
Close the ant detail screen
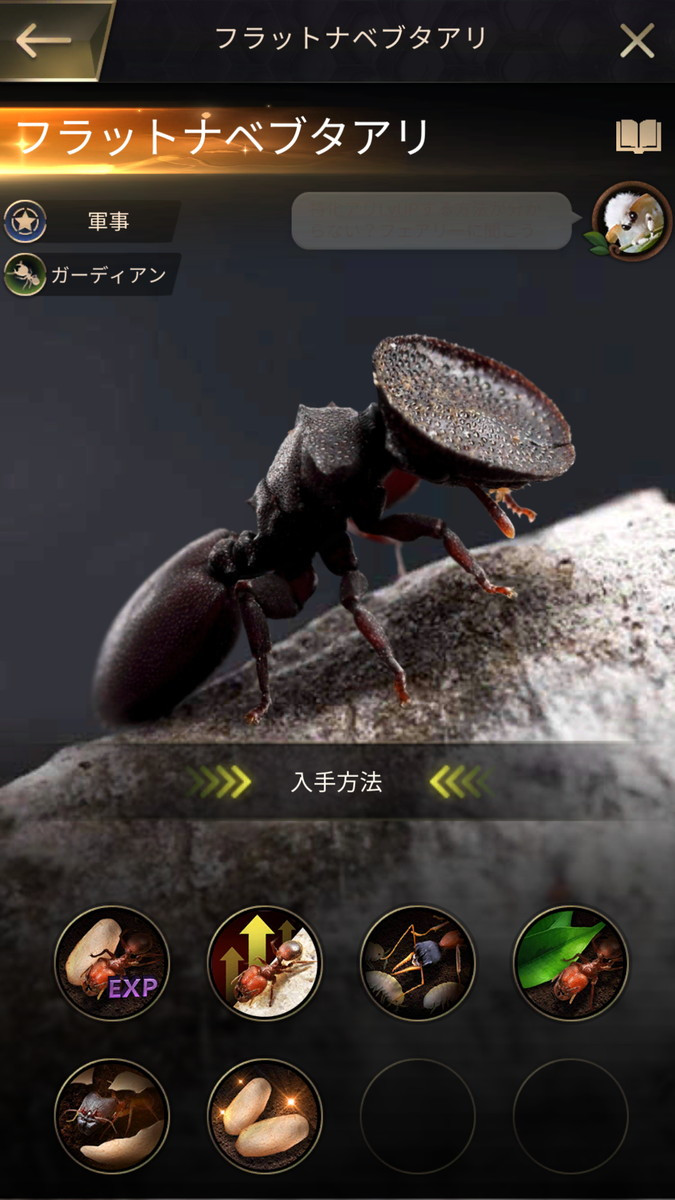637,40
